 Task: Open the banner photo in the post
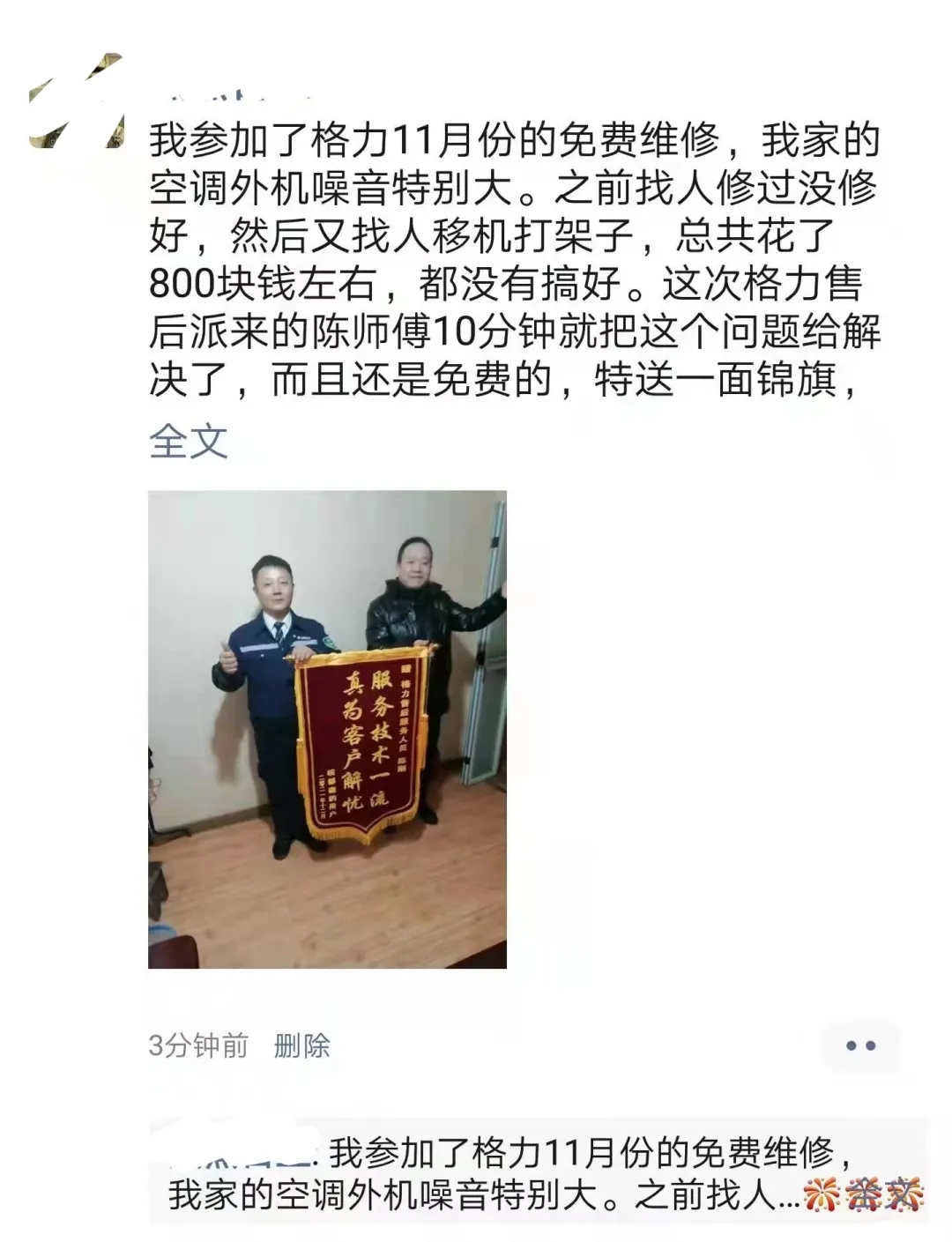327,729
